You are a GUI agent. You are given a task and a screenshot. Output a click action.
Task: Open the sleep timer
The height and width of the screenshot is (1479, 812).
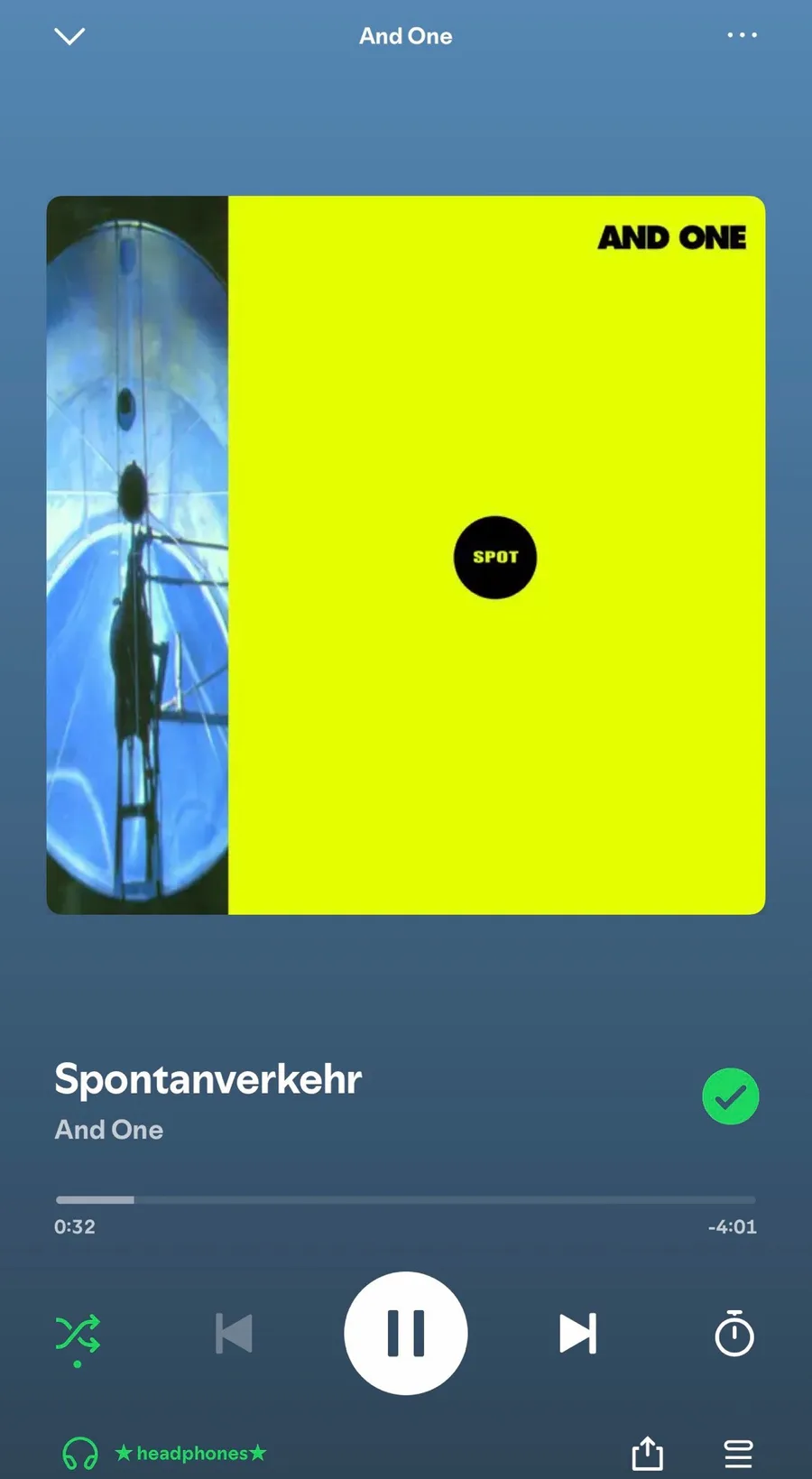click(x=734, y=1333)
